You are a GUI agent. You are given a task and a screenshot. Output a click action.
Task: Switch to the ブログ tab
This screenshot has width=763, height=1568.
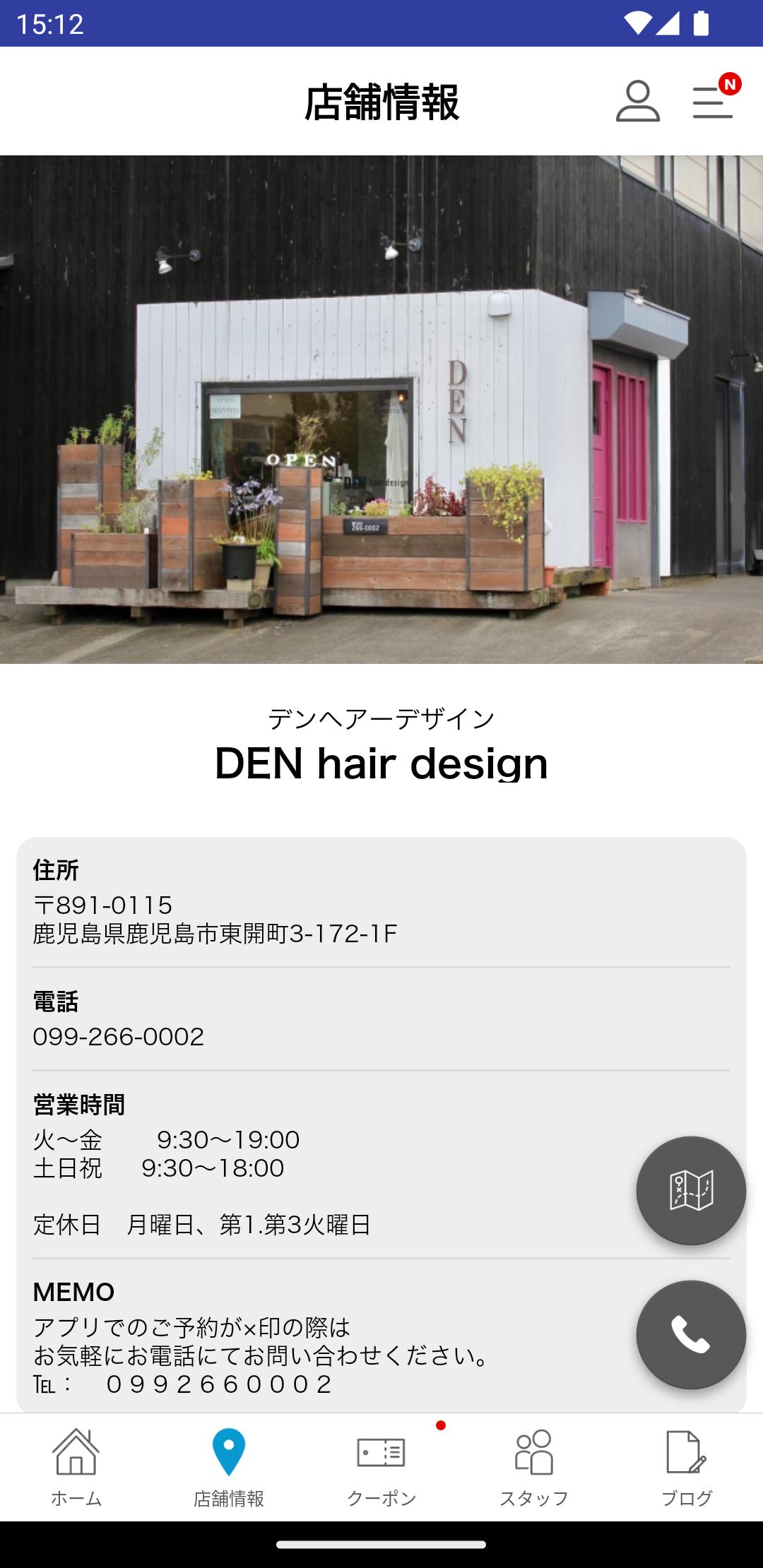(x=687, y=1468)
